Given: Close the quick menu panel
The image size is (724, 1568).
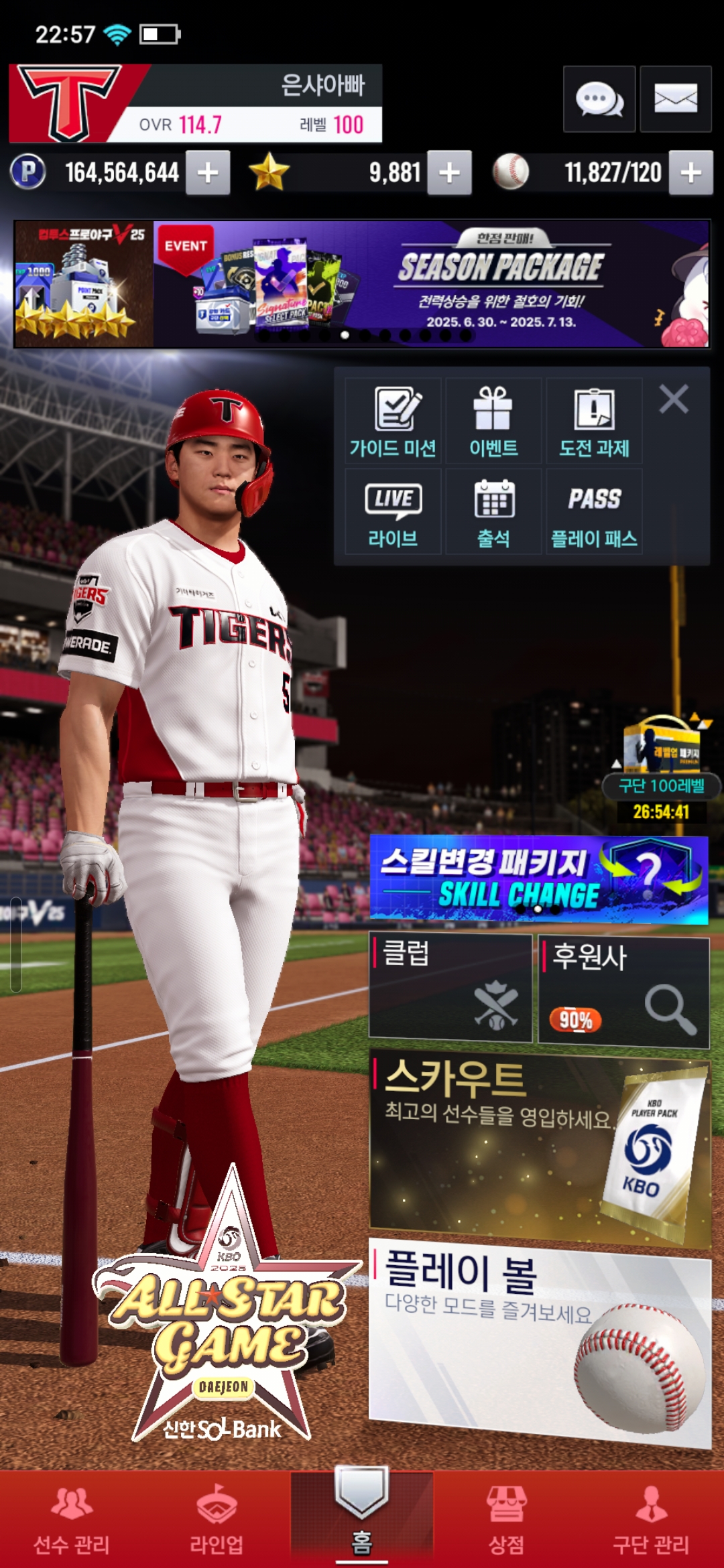Looking at the screenshot, I should pos(674,399).
